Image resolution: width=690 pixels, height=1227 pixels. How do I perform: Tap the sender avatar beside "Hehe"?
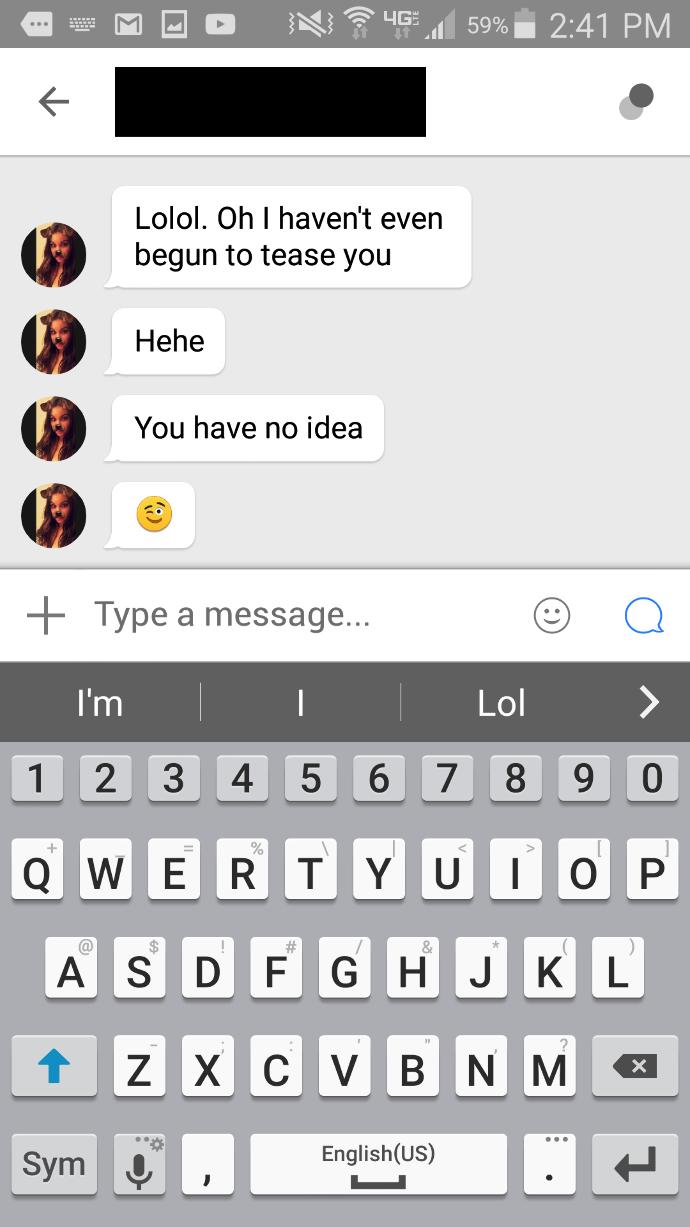pos(54,341)
